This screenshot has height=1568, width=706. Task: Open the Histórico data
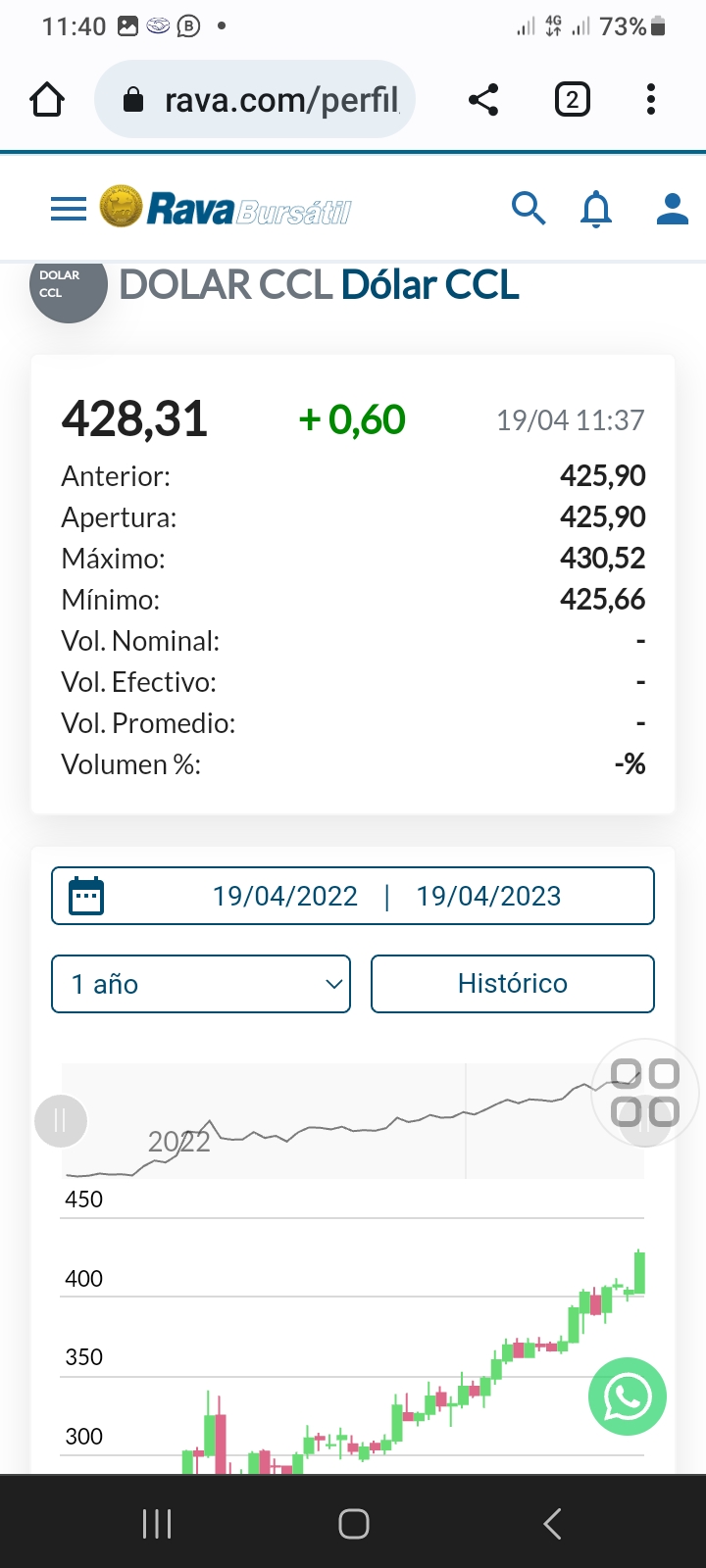[512, 984]
